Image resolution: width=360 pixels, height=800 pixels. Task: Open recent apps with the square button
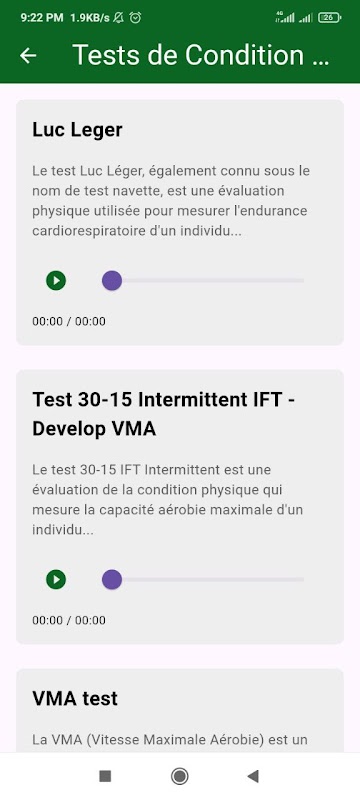(x=105, y=777)
